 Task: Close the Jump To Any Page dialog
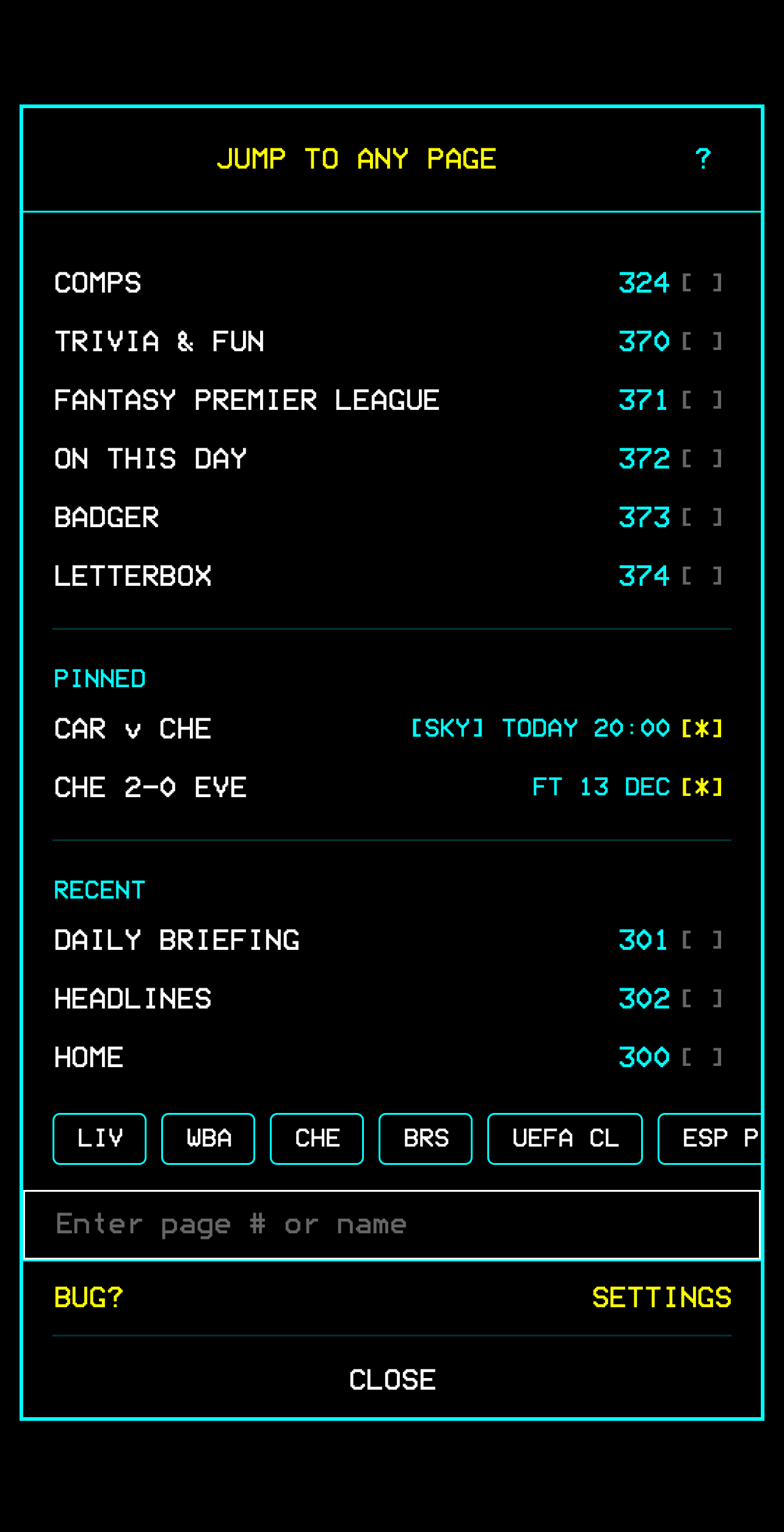tap(392, 1379)
